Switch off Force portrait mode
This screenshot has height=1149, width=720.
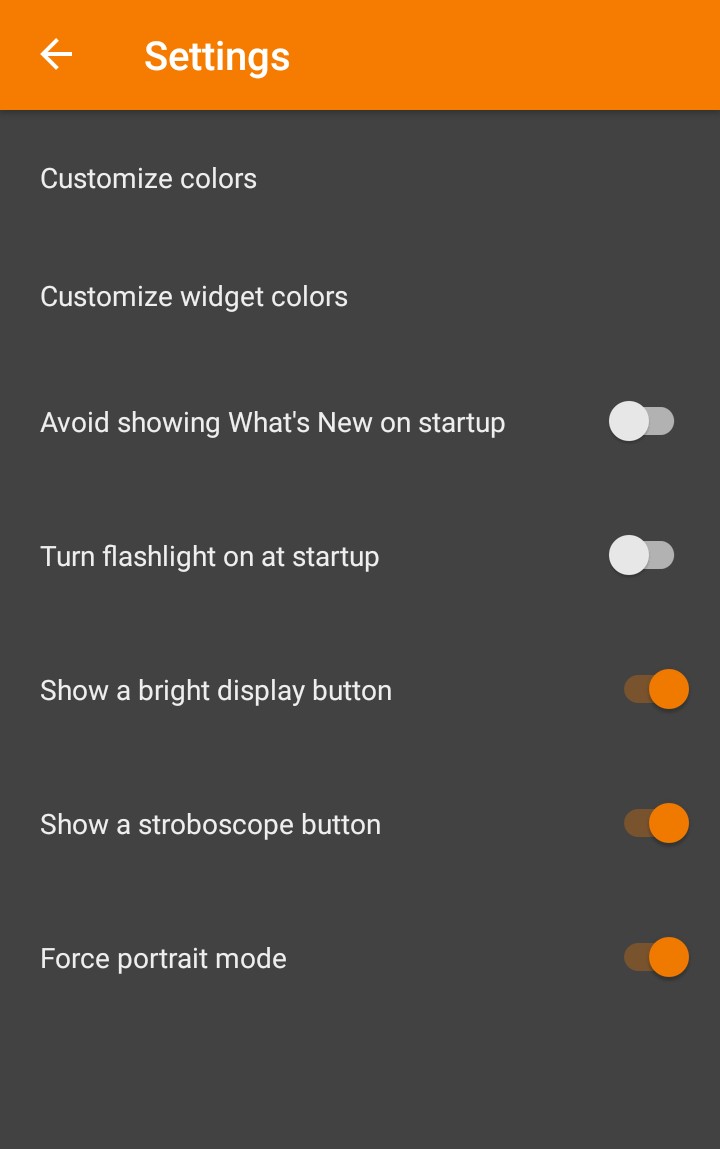click(x=656, y=958)
